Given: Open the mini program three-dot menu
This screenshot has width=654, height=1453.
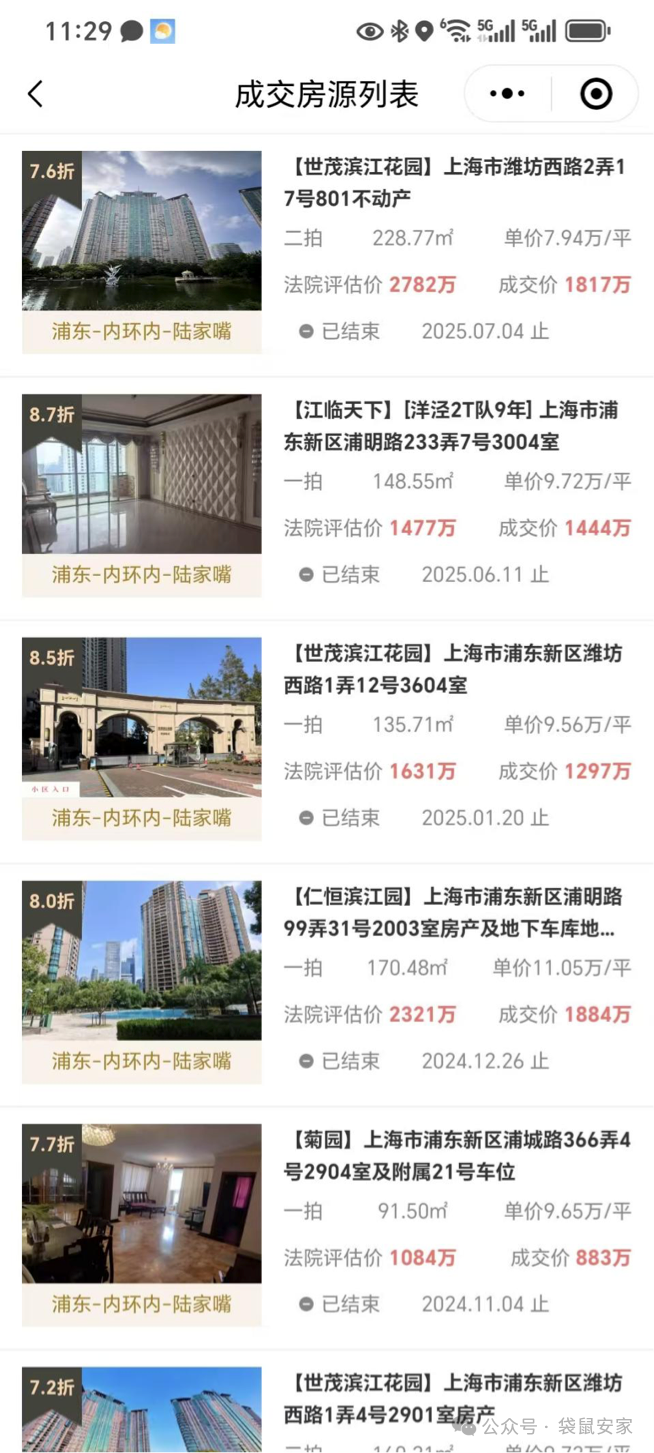Looking at the screenshot, I should (507, 94).
